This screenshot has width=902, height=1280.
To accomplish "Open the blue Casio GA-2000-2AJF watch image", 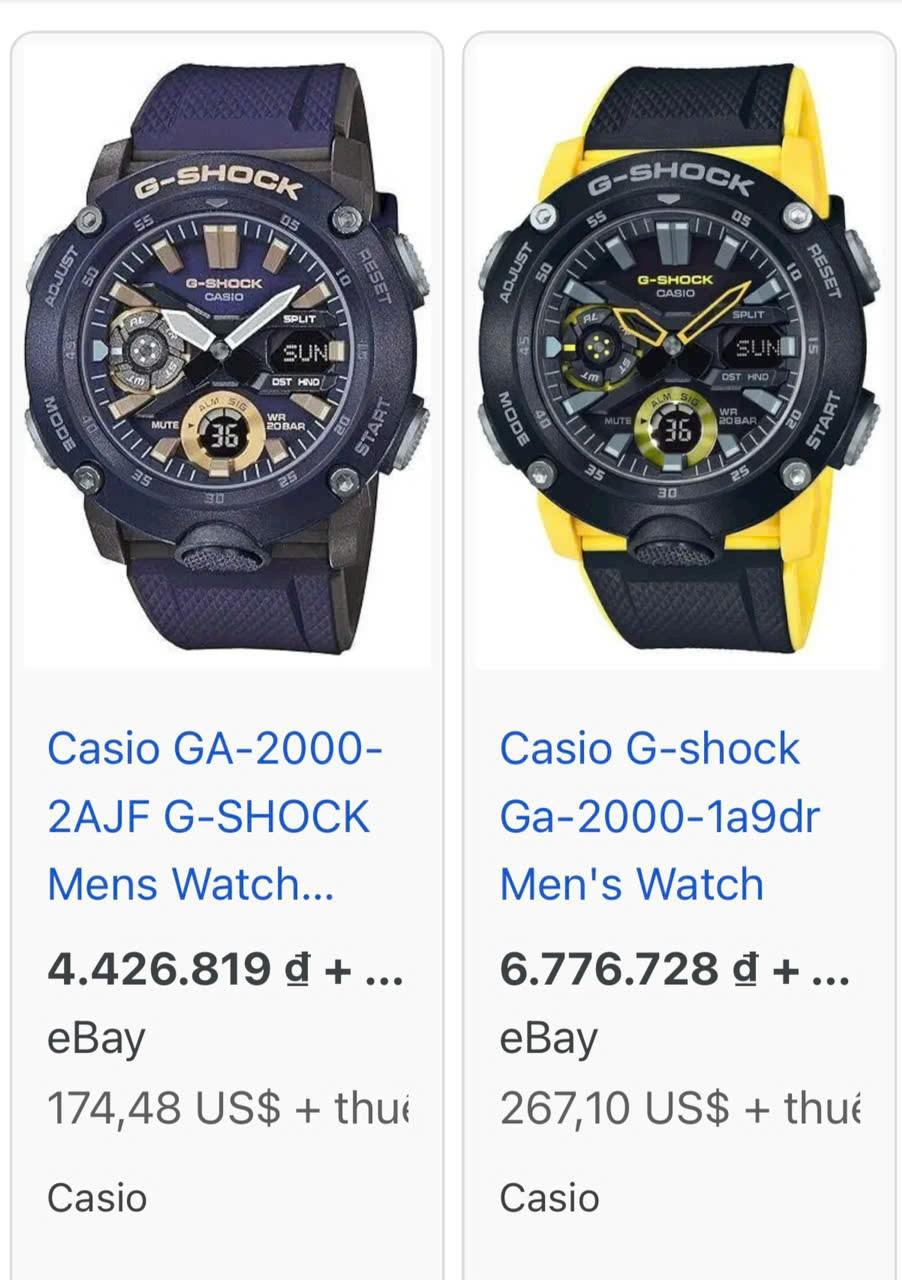I will pyautogui.click(x=227, y=355).
